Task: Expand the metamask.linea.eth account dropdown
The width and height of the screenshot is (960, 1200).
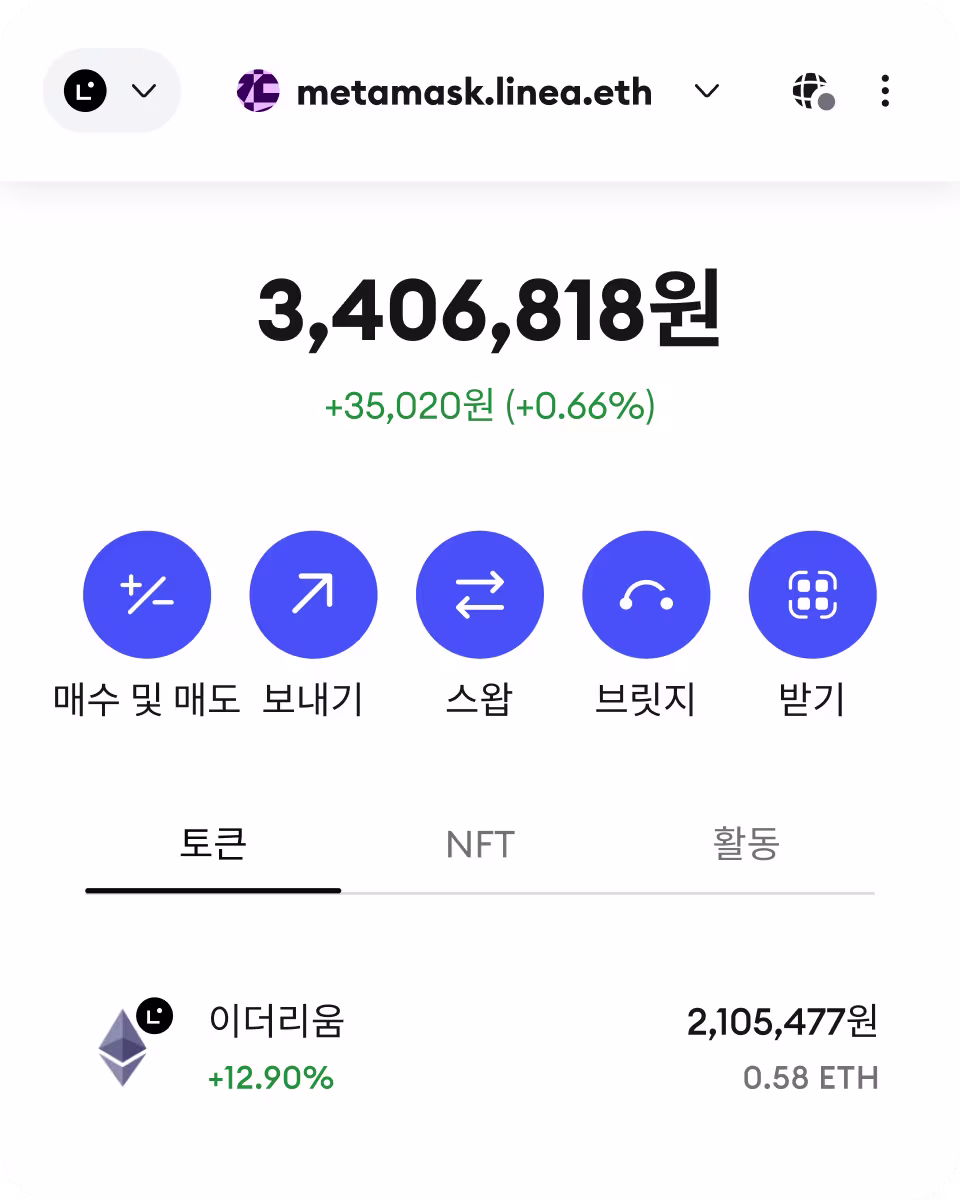Action: pos(706,91)
